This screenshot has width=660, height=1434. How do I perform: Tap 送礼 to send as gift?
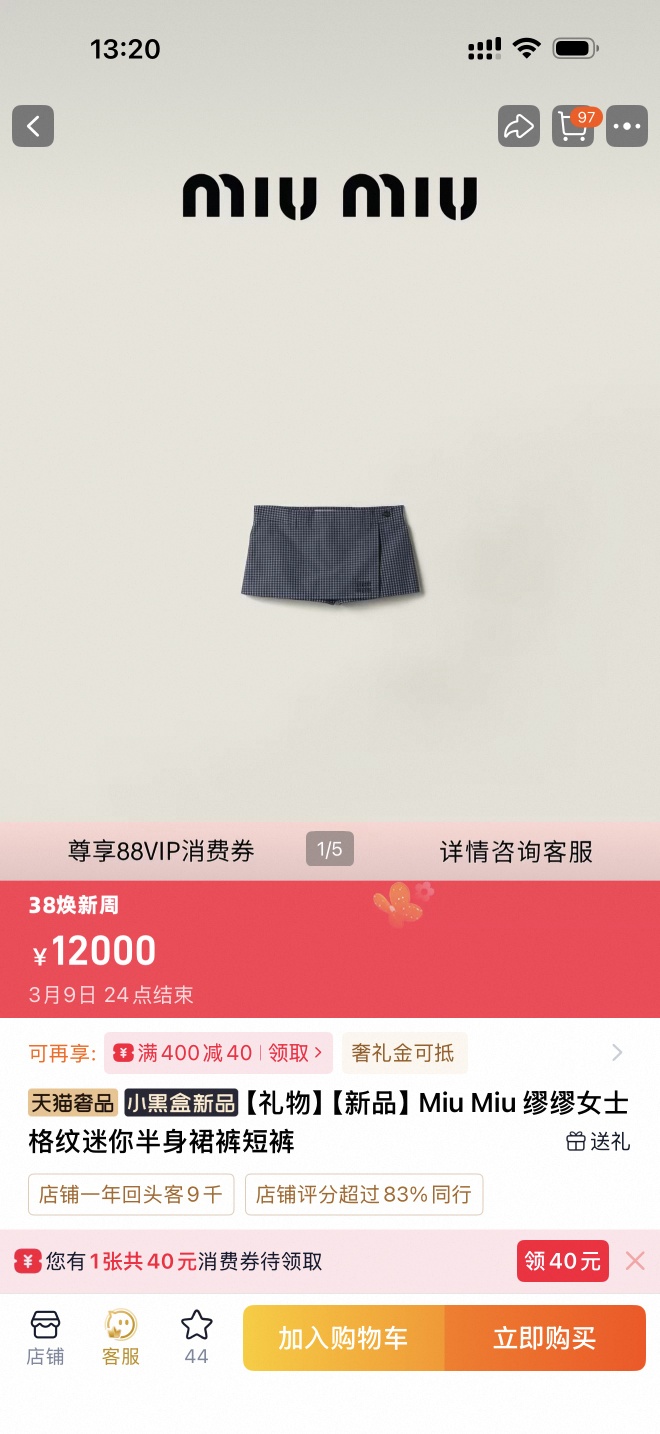[x=598, y=1141]
